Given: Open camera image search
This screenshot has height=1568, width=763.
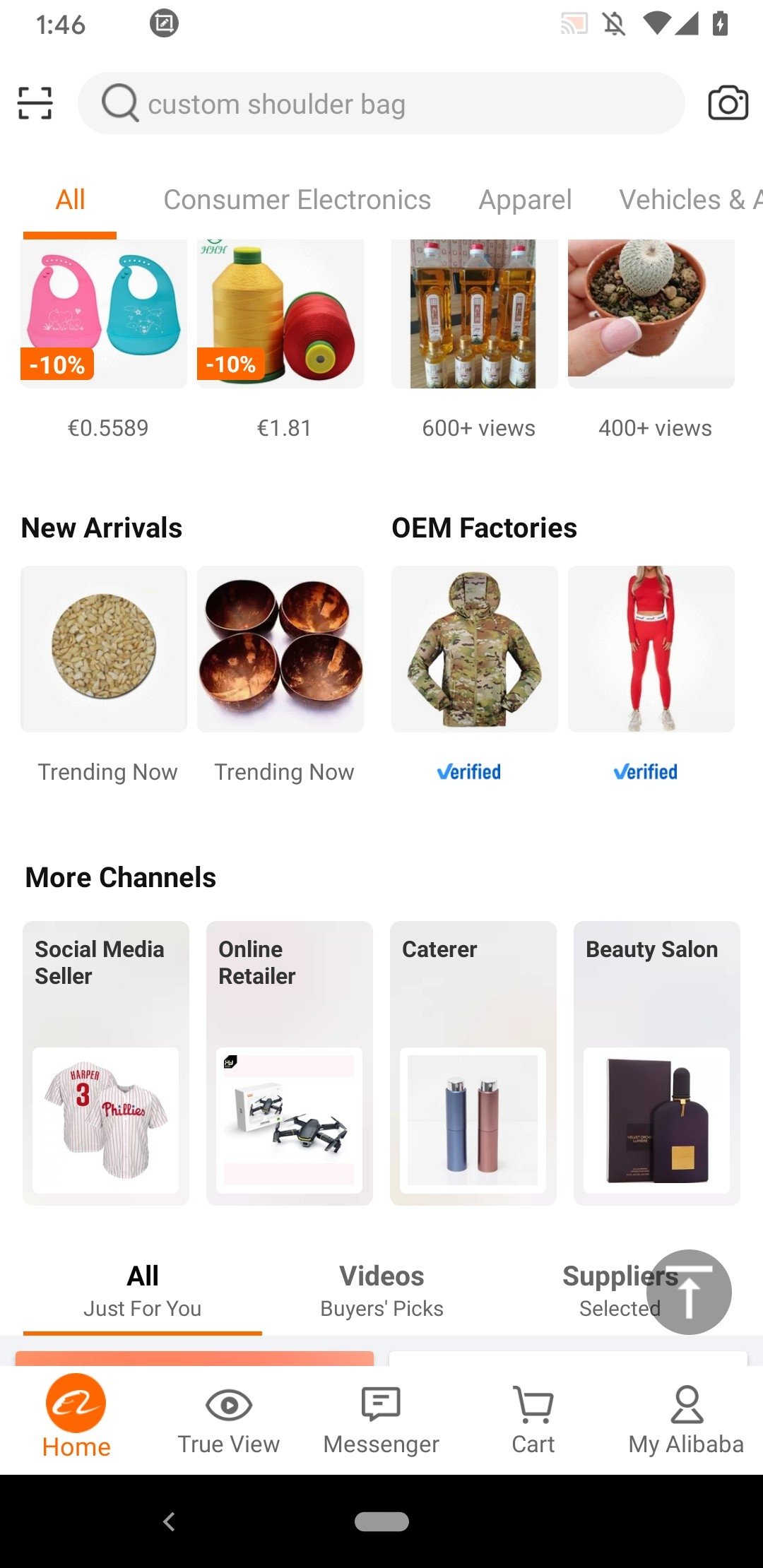Looking at the screenshot, I should (728, 103).
